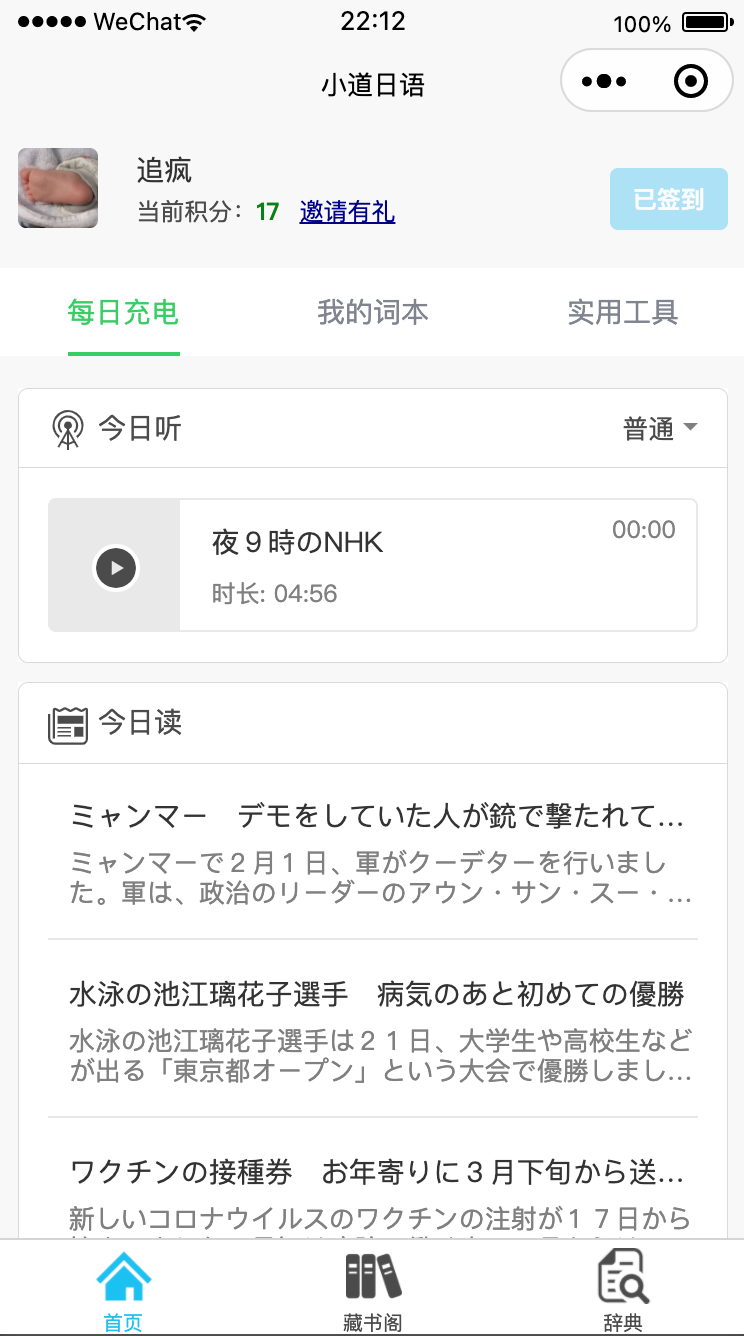Expand the 普通 difficulty dropdown
This screenshot has width=744, height=1336.
(x=660, y=429)
